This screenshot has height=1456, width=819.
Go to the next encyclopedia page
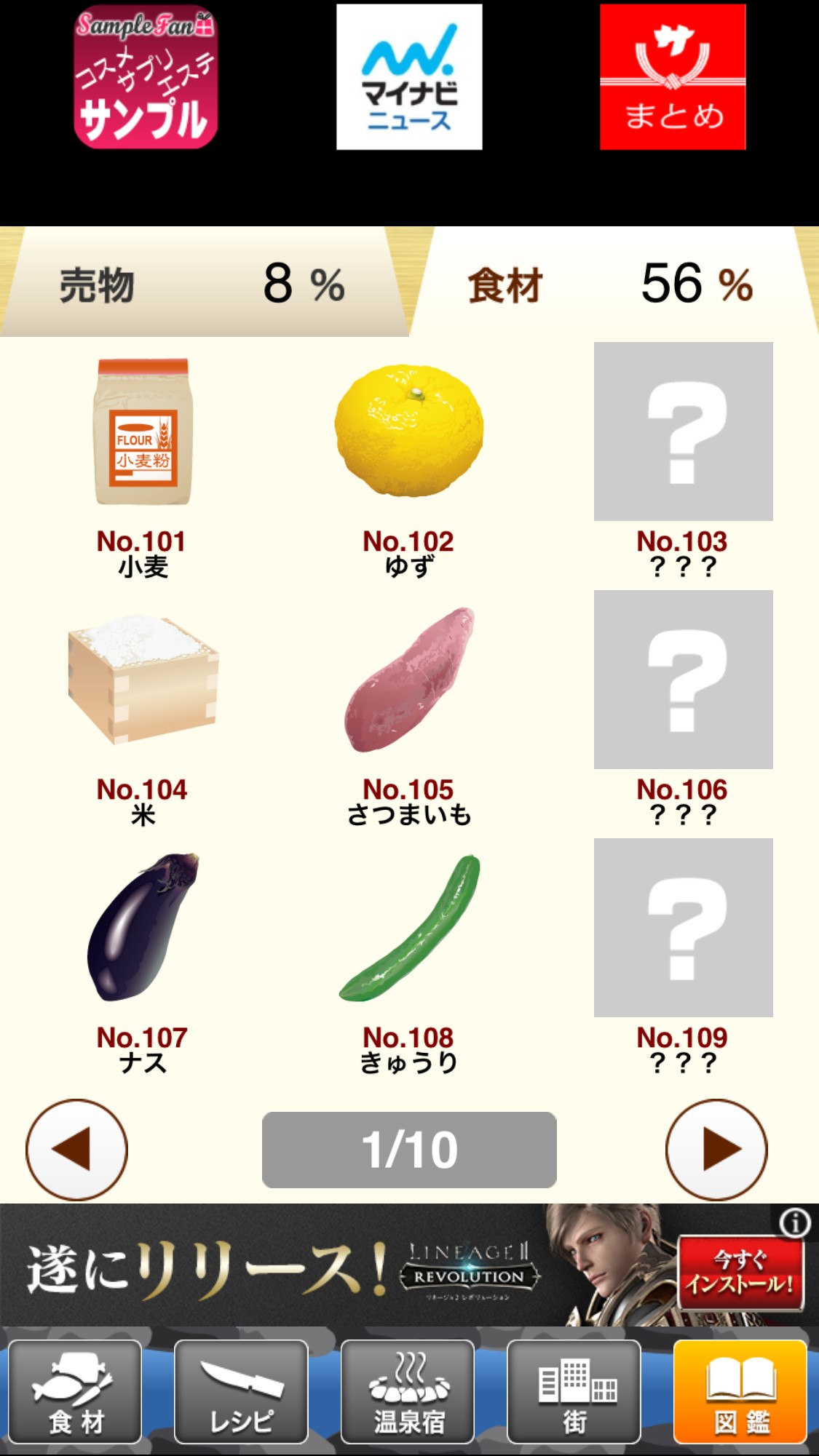[716, 1150]
